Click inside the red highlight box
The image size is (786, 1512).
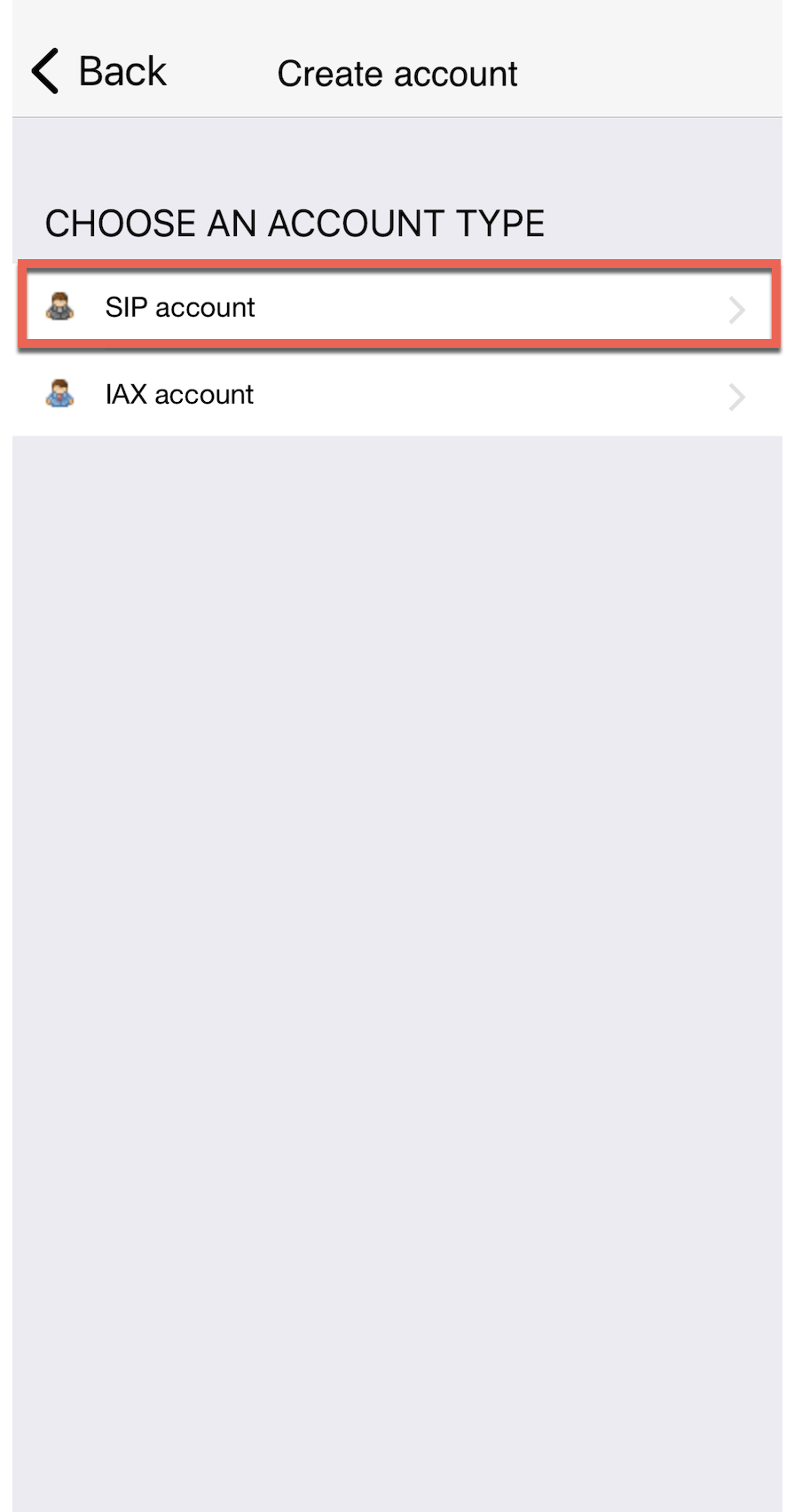click(393, 307)
